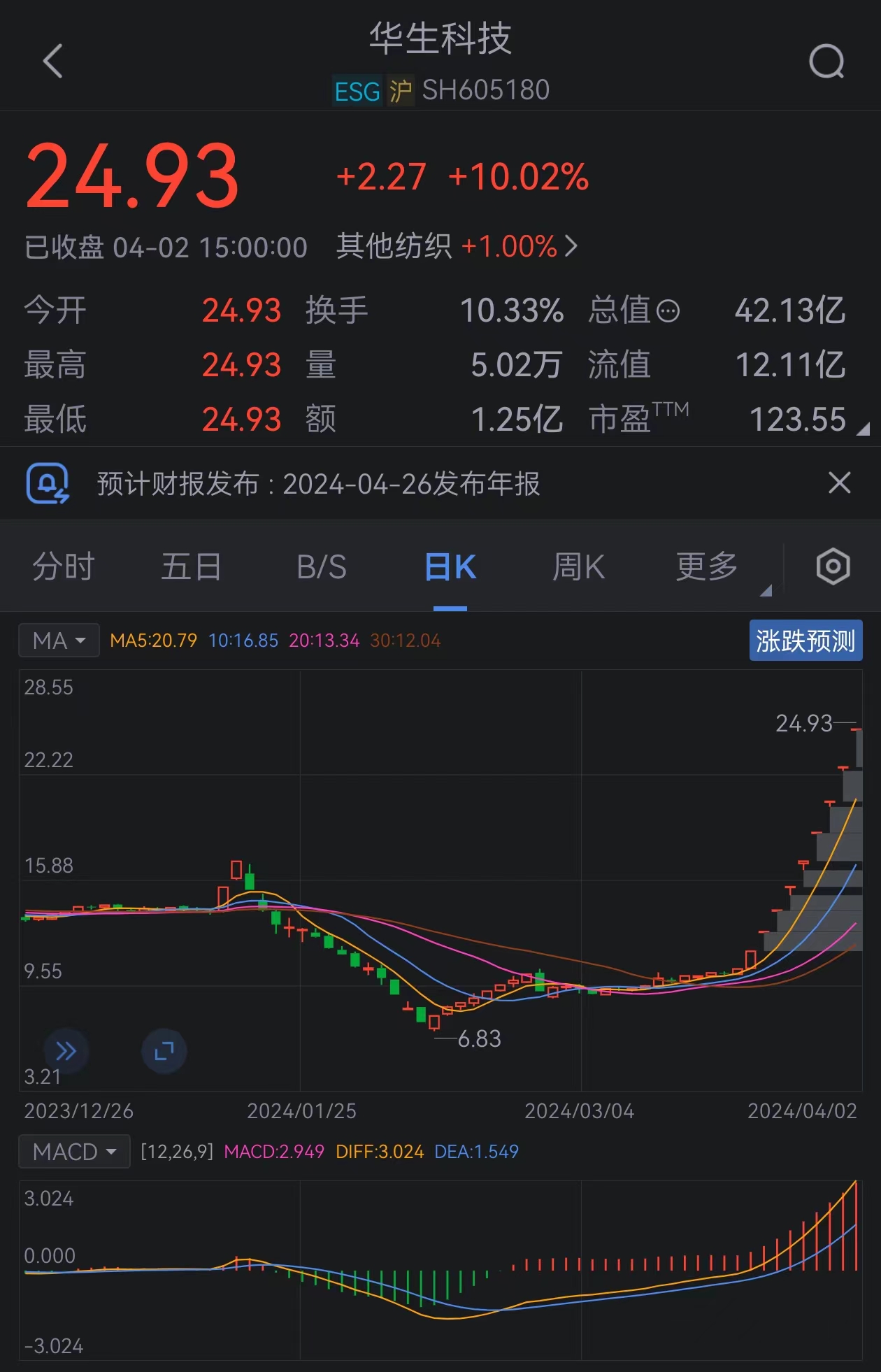The height and width of the screenshot is (1372, 881).
Task: Open the 总值 info icon
Action: [668, 310]
